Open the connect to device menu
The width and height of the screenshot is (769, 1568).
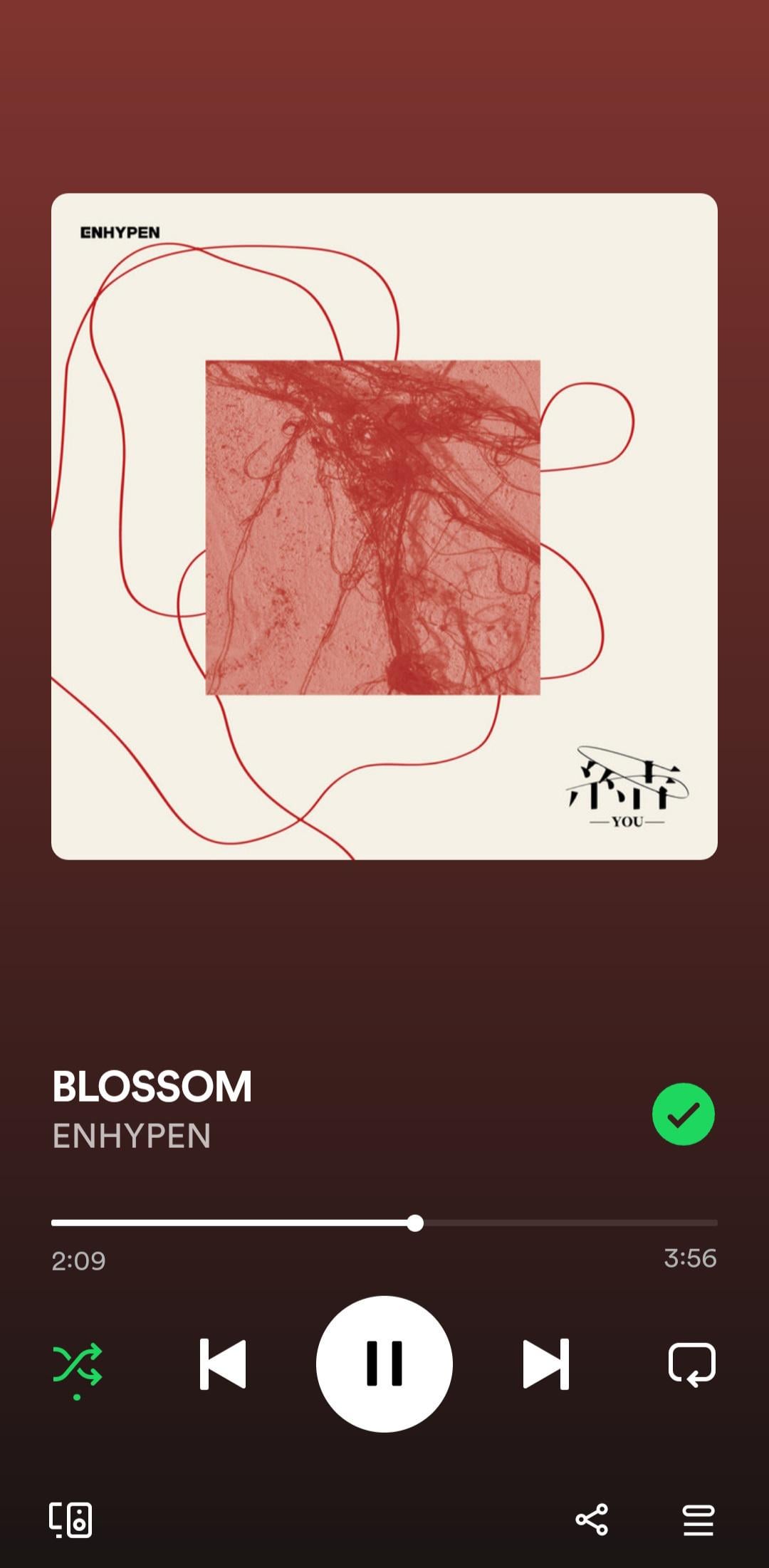(x=70, y=1520)
